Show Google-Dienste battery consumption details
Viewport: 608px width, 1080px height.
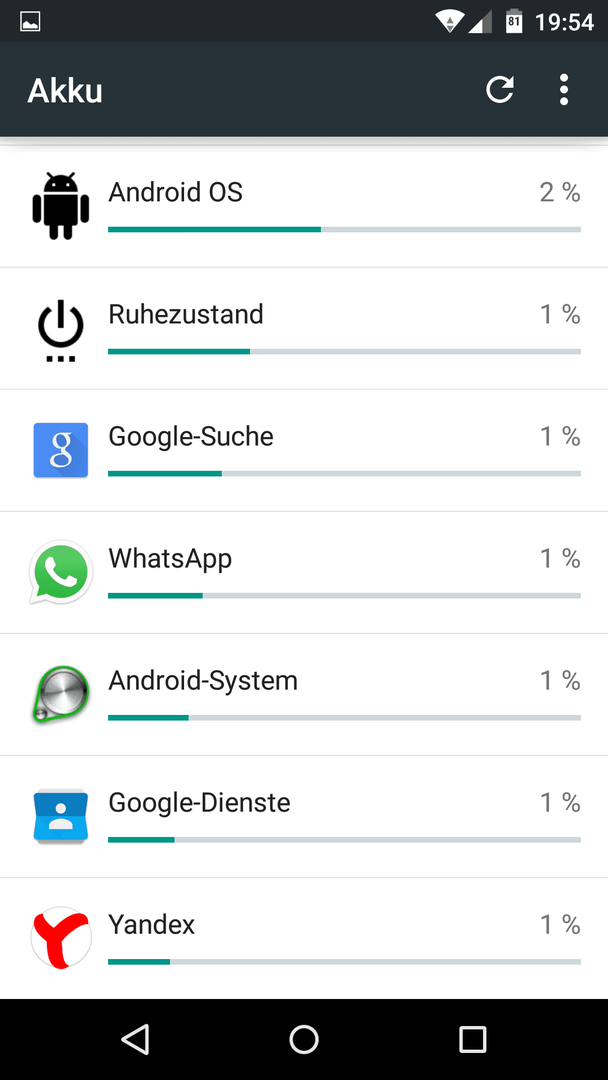click(x=304, y=816)
